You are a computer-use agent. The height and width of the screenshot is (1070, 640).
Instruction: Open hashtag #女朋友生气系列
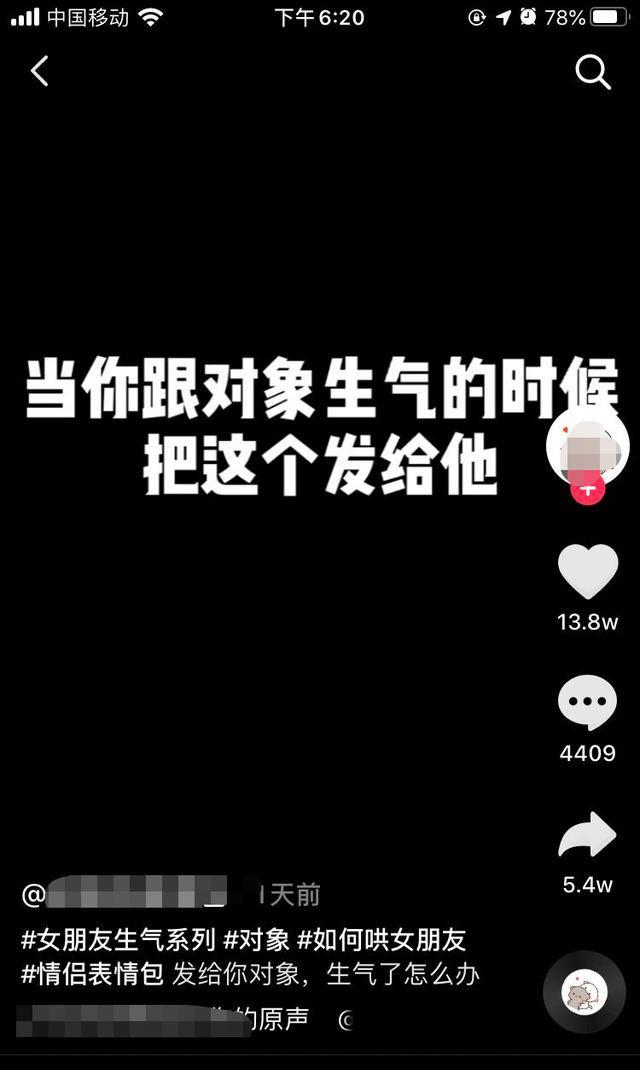pos(118,940)
